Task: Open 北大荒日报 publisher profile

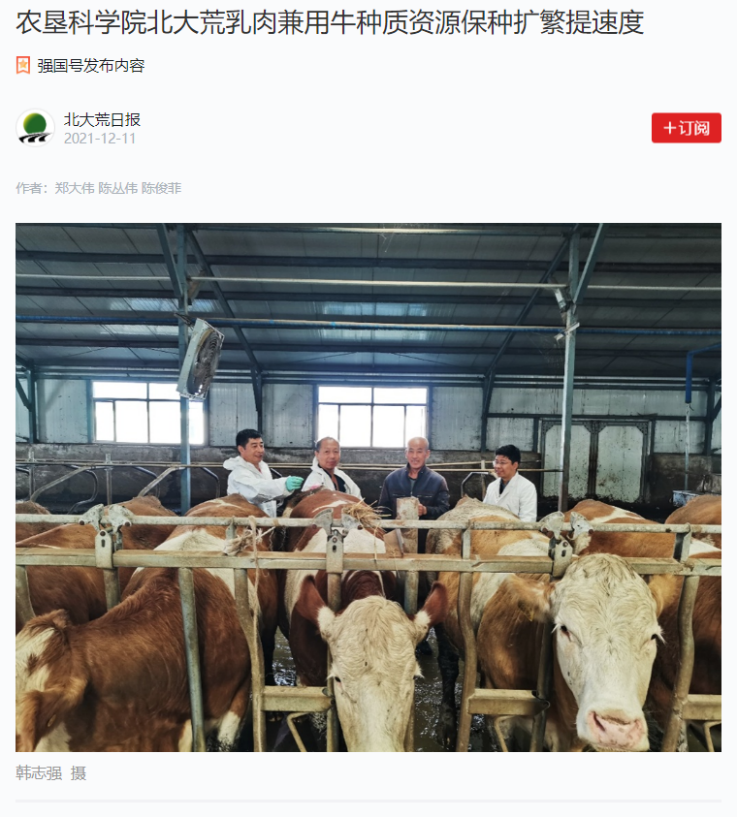Action: point(102,120)
